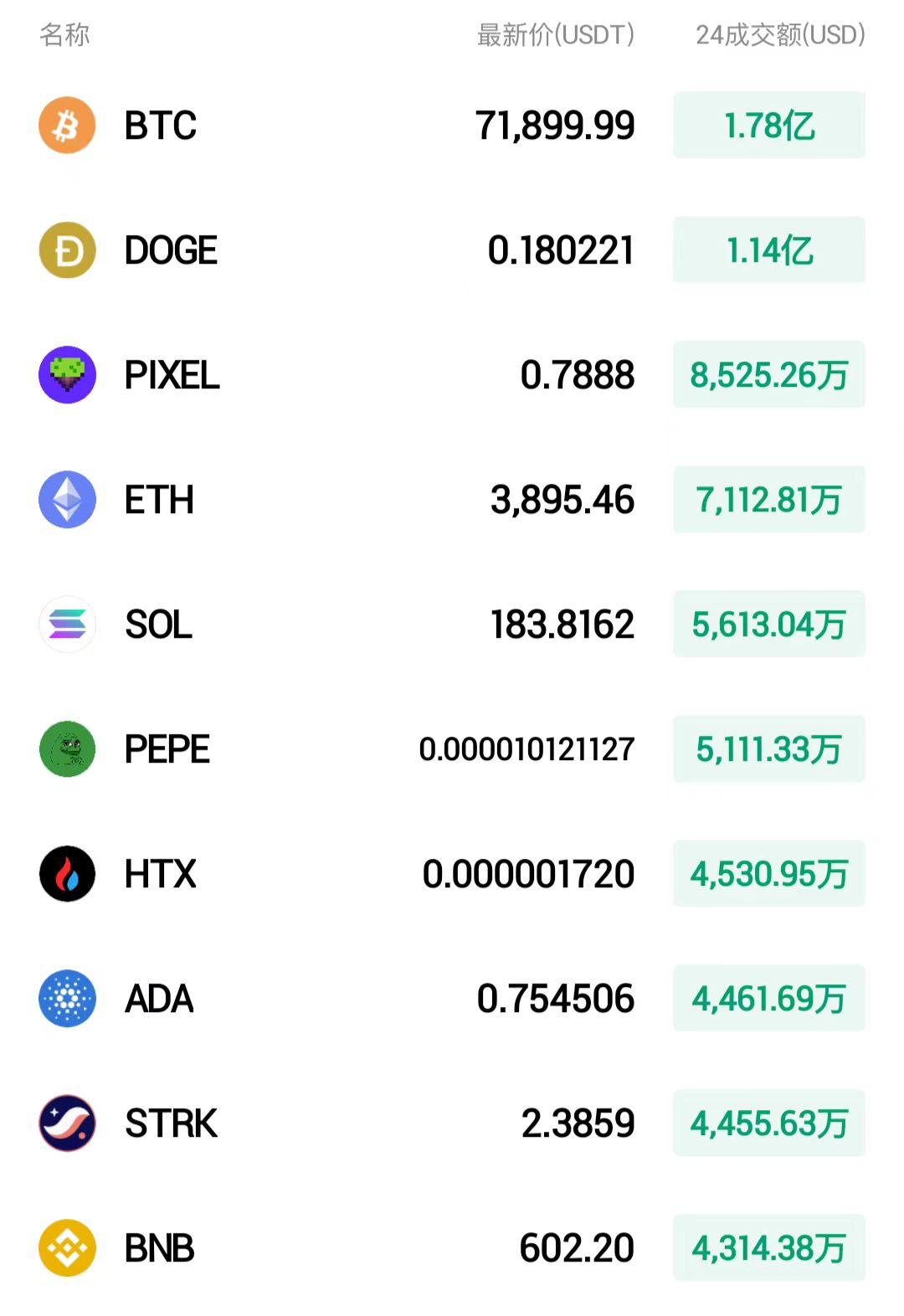Open PEPE token details
The width and height of the screenshot is (904, 1316).
(x=167, y=749)
